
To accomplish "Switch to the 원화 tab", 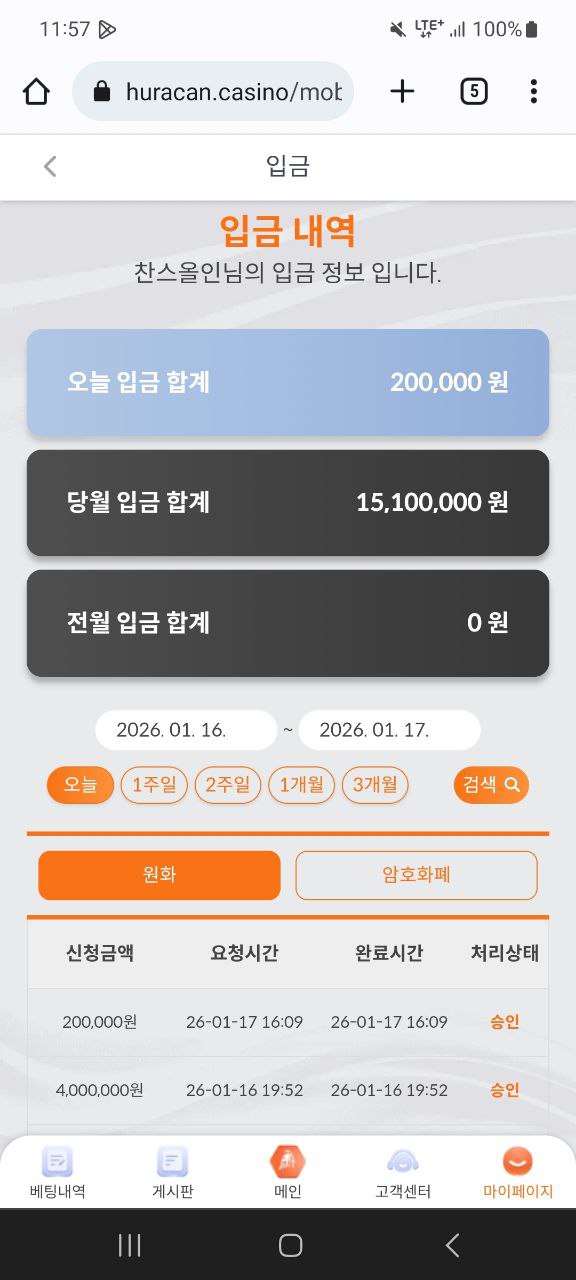I will (x=160, y=875).
